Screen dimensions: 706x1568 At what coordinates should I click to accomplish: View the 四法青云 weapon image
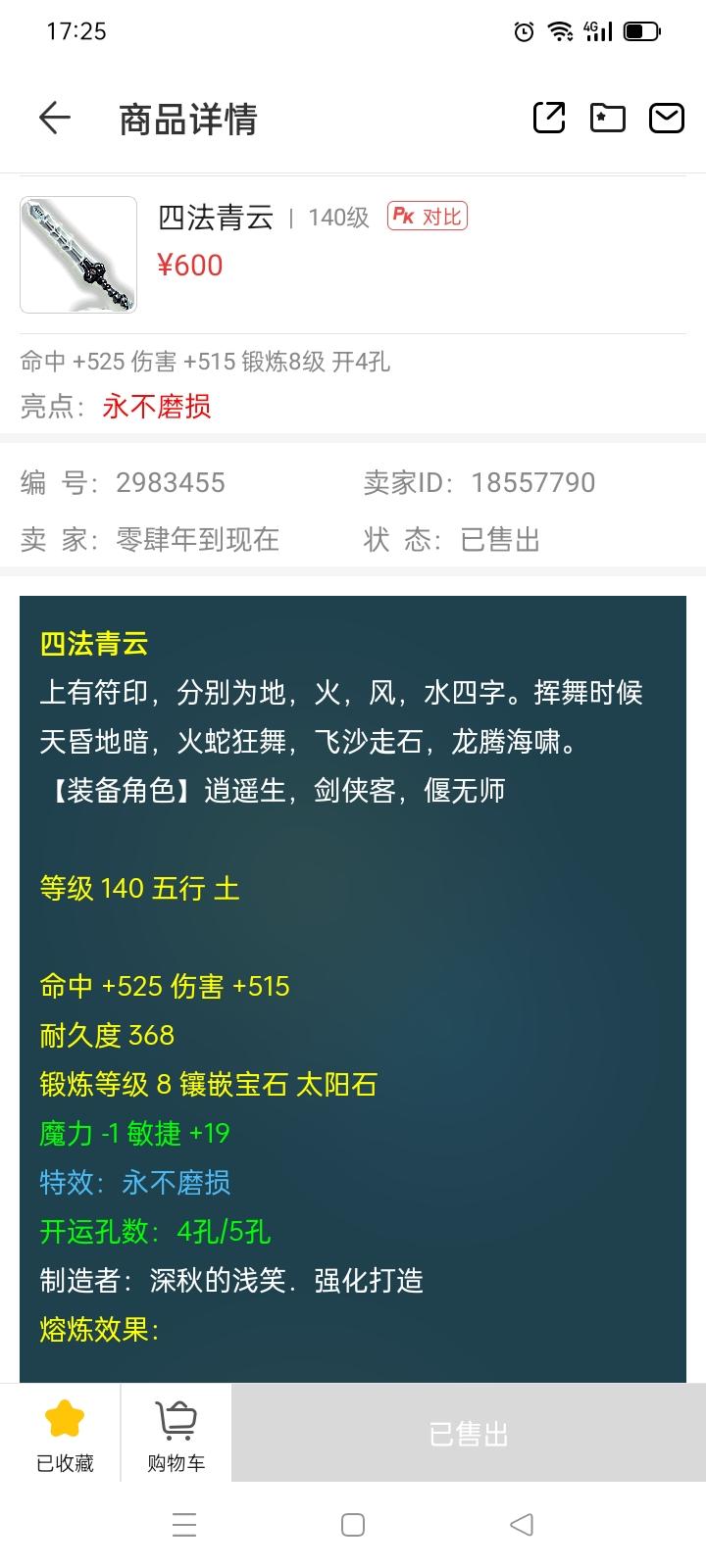point(78,255)
